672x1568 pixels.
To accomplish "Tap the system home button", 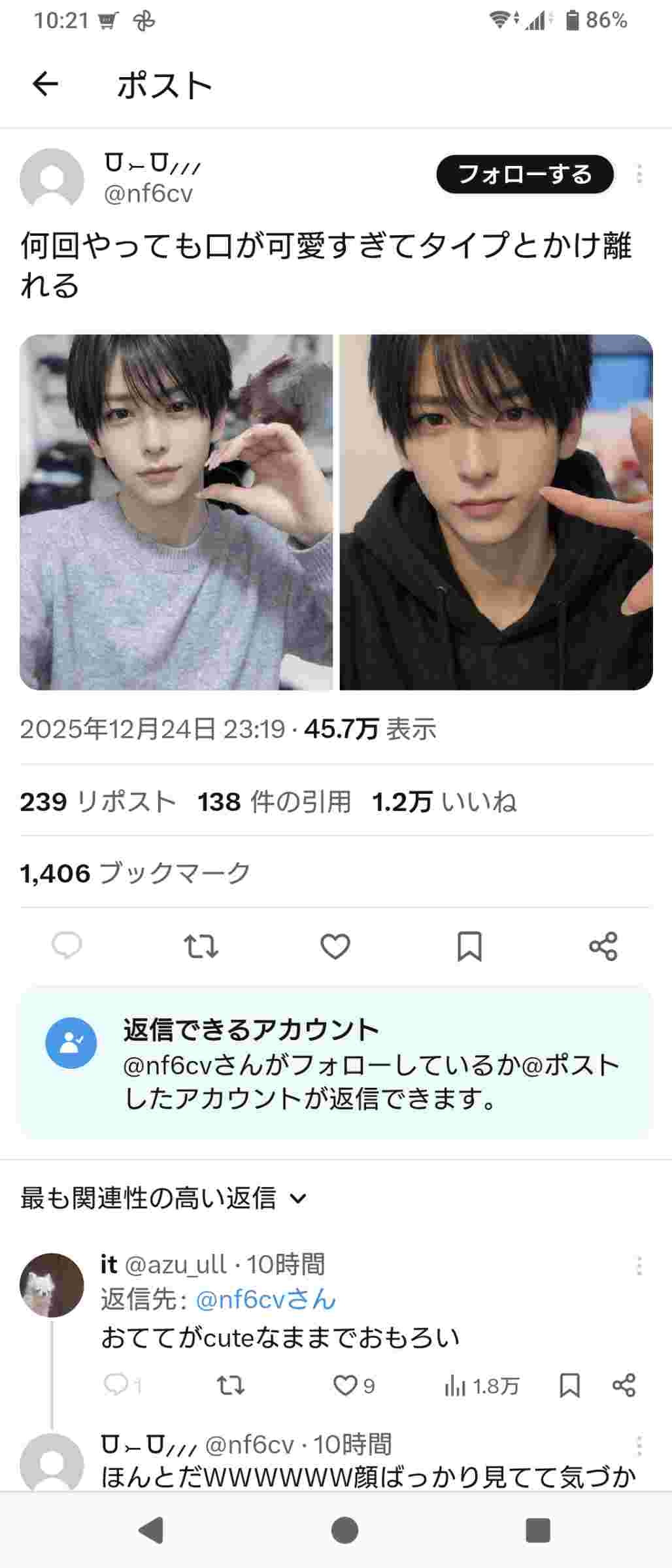I will point(344,1529).
